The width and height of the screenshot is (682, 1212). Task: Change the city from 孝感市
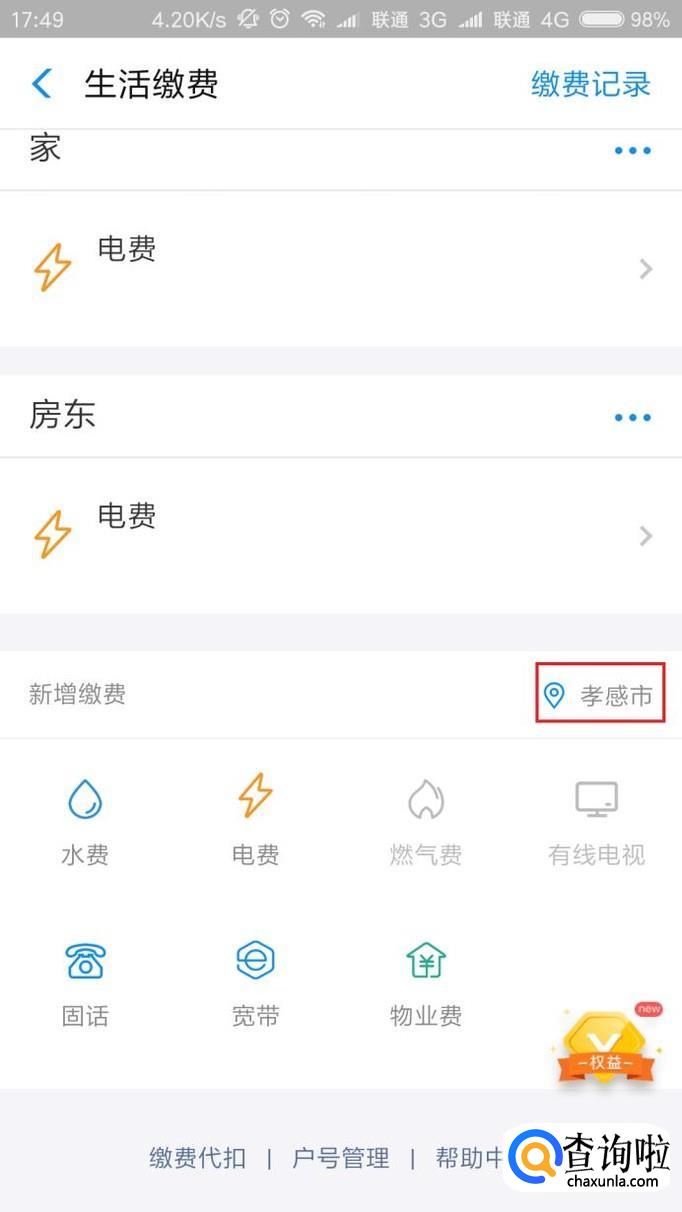[601, 695]
